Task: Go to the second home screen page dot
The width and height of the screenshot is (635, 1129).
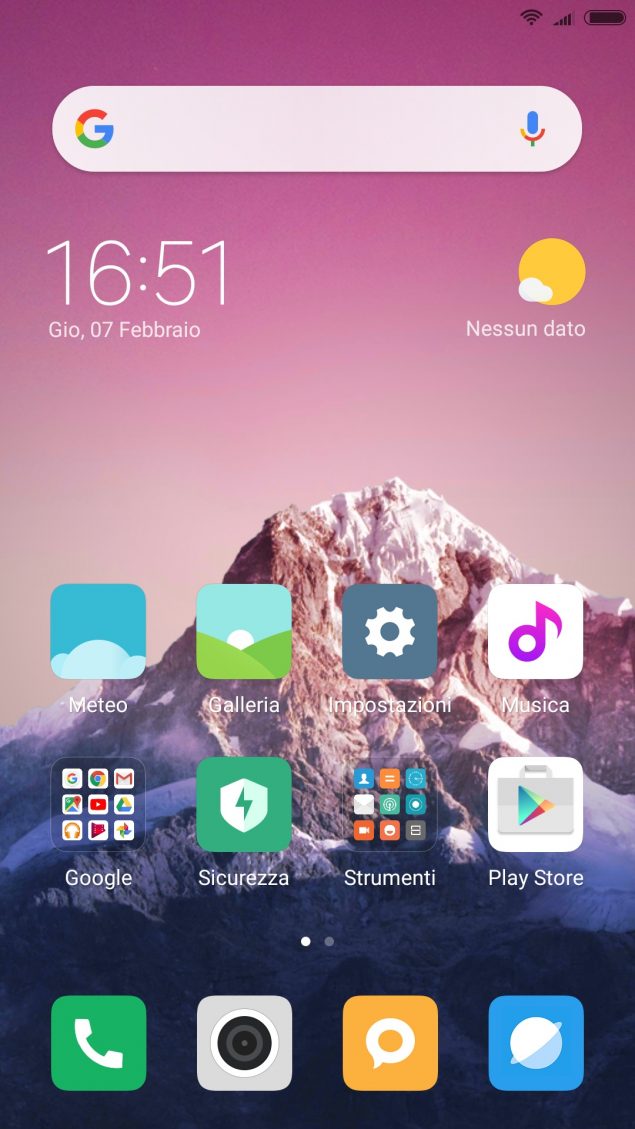Action: (329, 941)
